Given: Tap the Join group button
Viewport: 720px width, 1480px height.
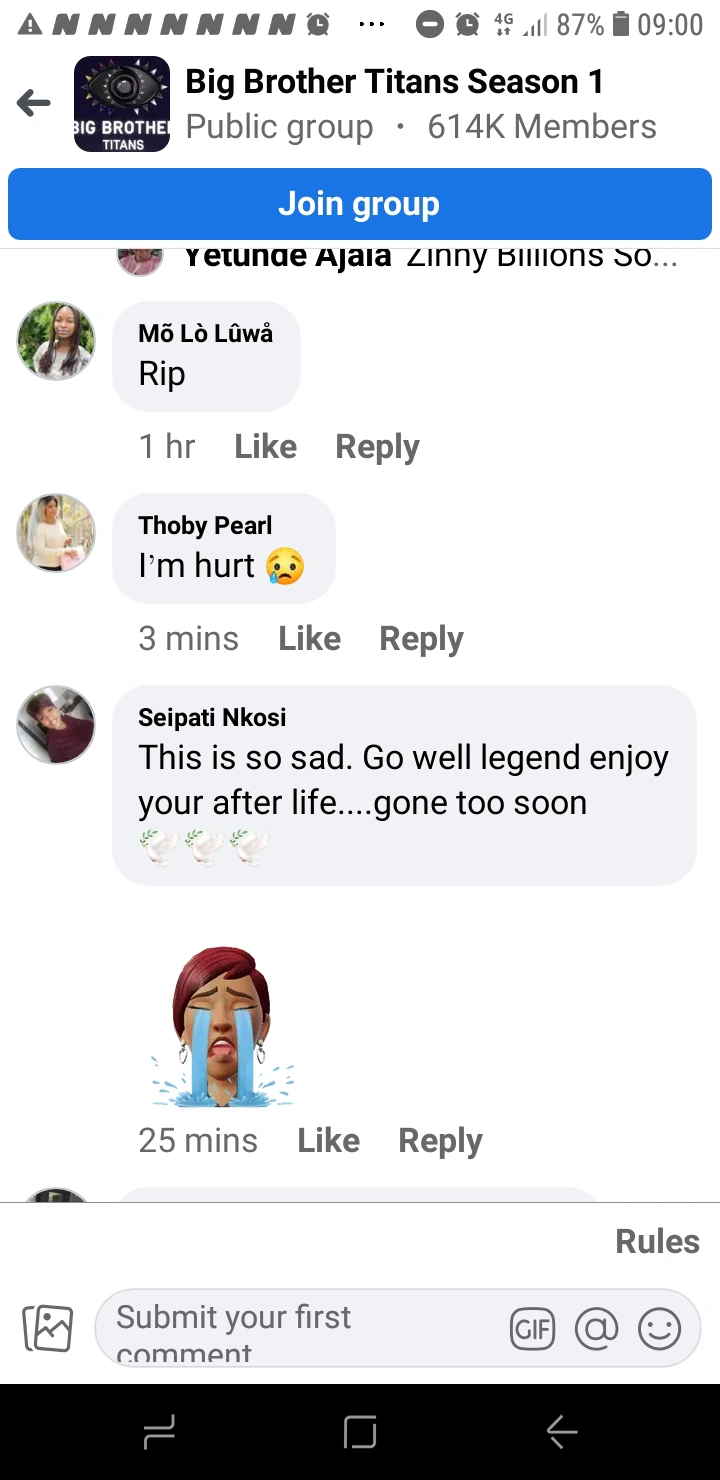Looking at the screenshot, I should (359, 204).
